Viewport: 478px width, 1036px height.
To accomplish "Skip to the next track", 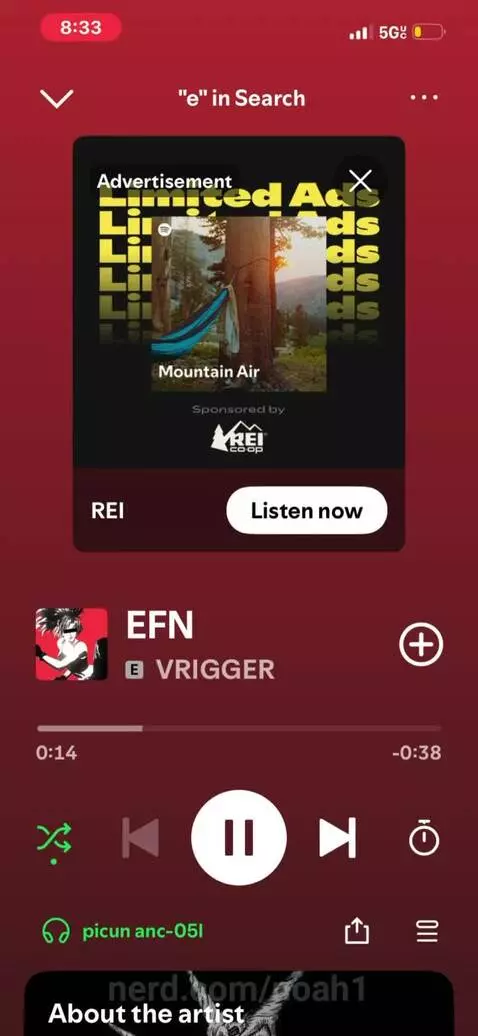I will (337, 838).
